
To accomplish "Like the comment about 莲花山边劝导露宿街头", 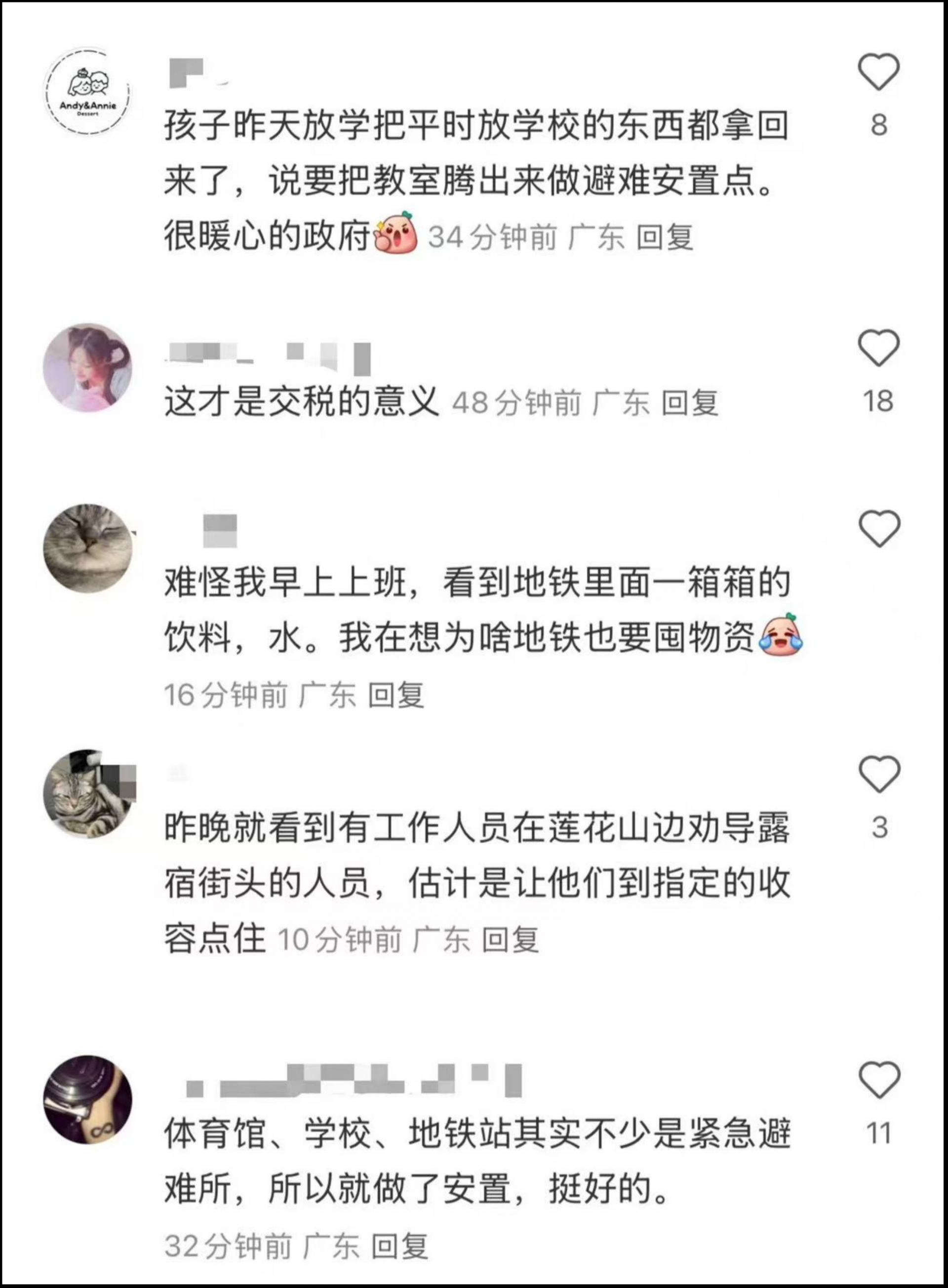I will click(879, 774).
